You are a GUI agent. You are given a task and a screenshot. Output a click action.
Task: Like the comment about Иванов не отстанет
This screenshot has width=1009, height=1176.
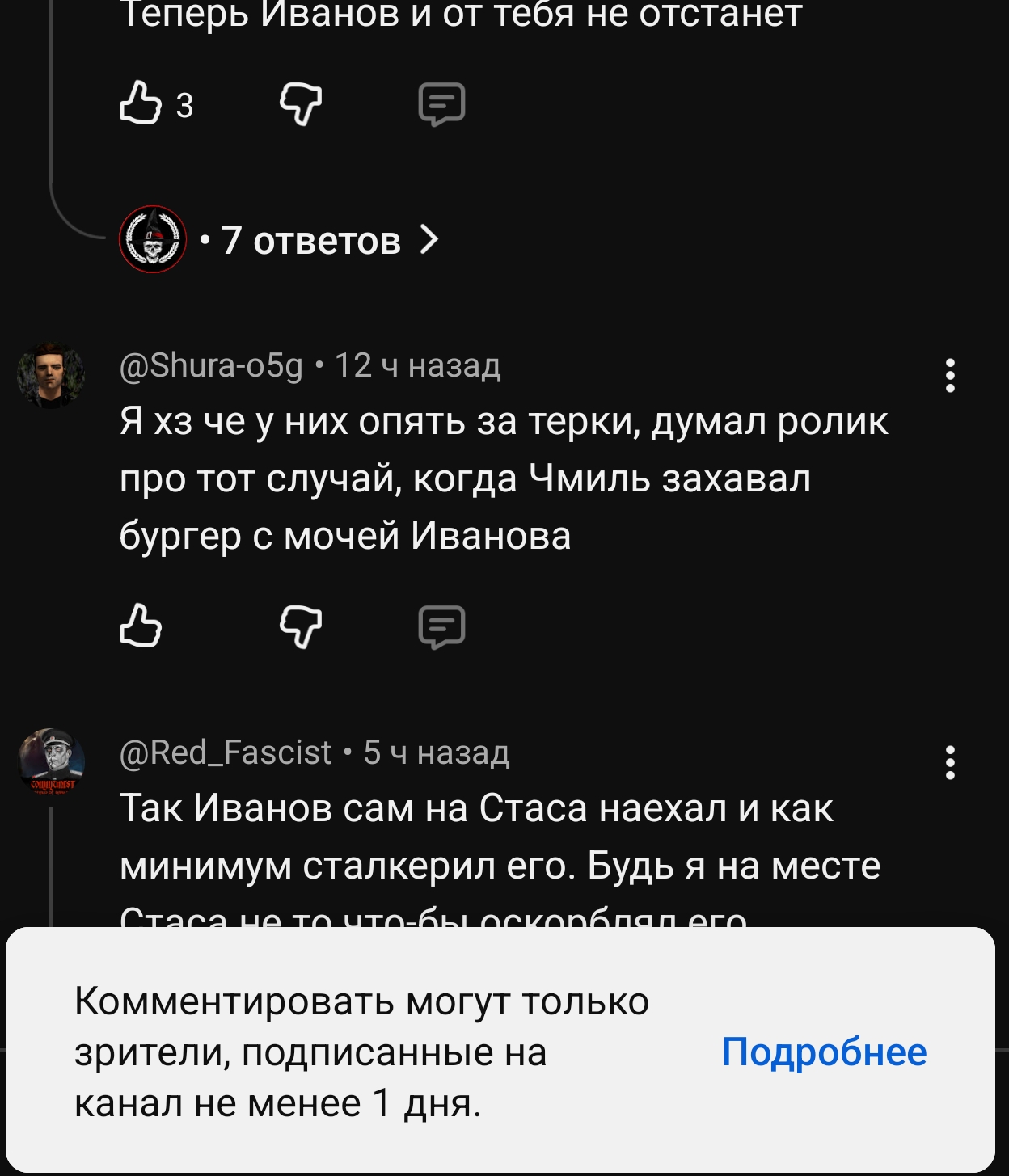click(141, 103)
